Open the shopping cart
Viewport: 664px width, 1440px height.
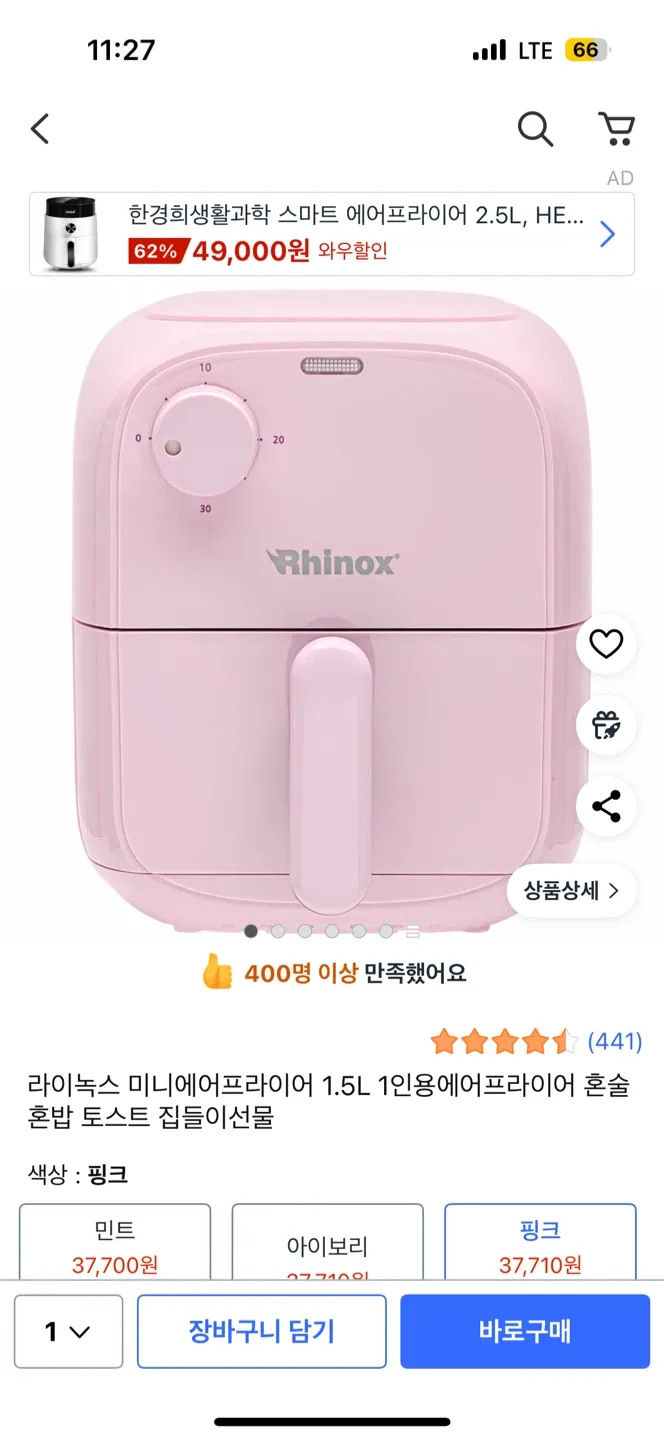(616, 129)
